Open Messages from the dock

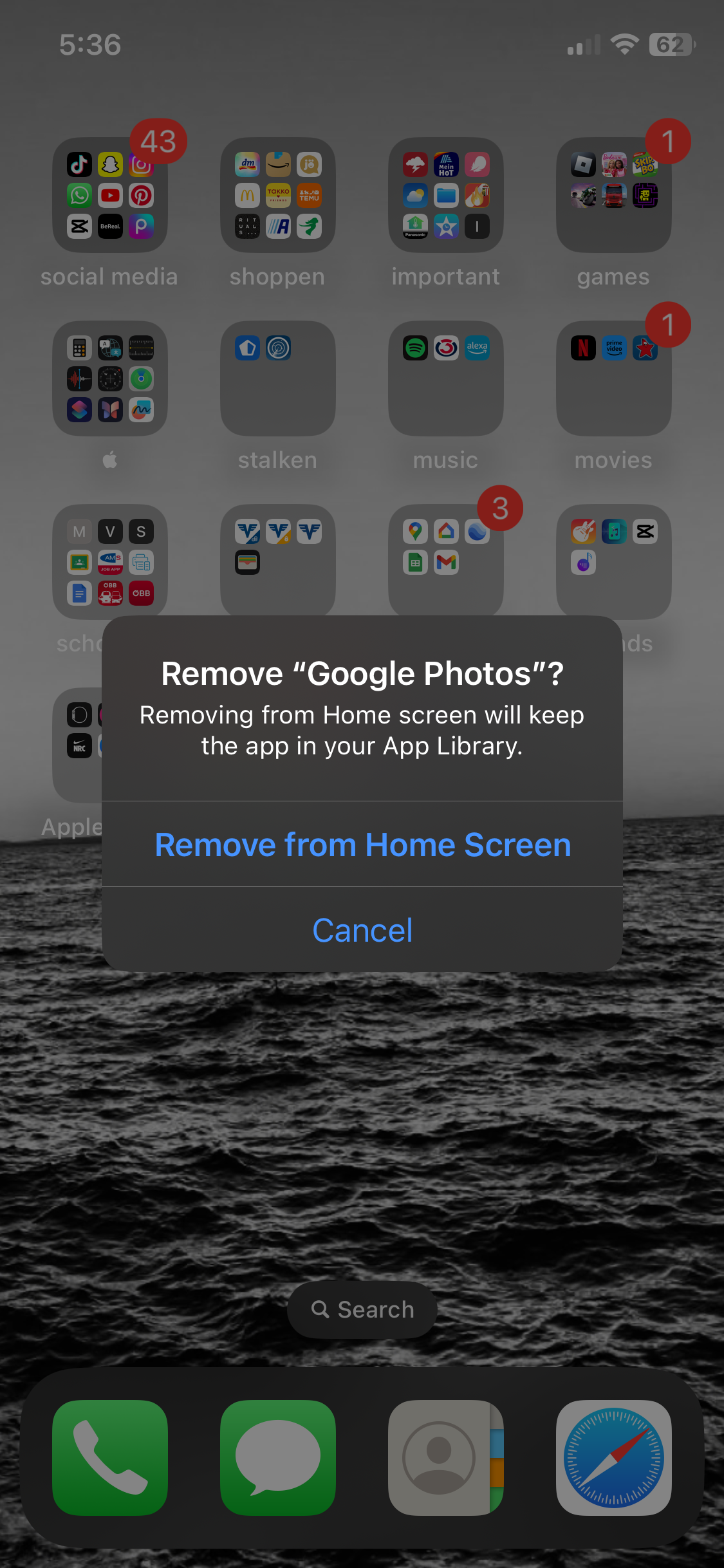coord(278,1458)
